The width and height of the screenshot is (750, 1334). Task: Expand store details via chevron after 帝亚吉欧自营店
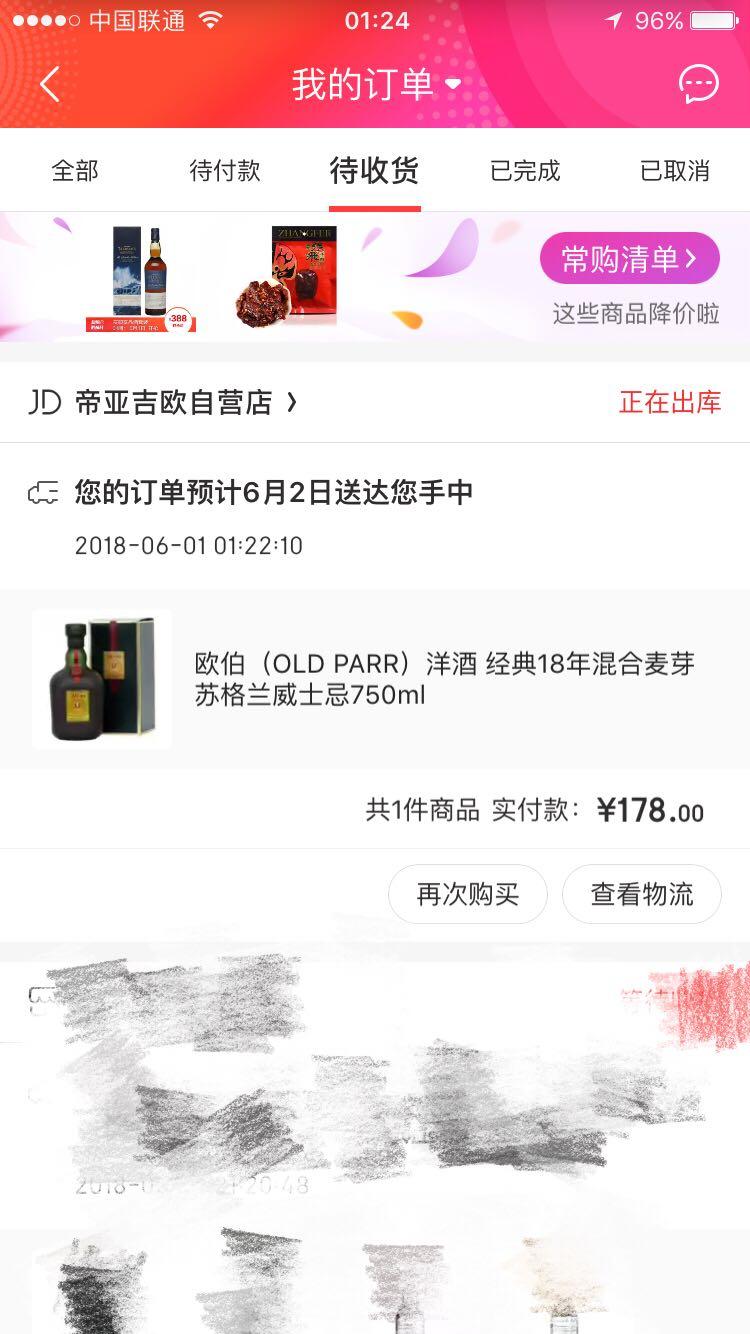coord(291,402)
